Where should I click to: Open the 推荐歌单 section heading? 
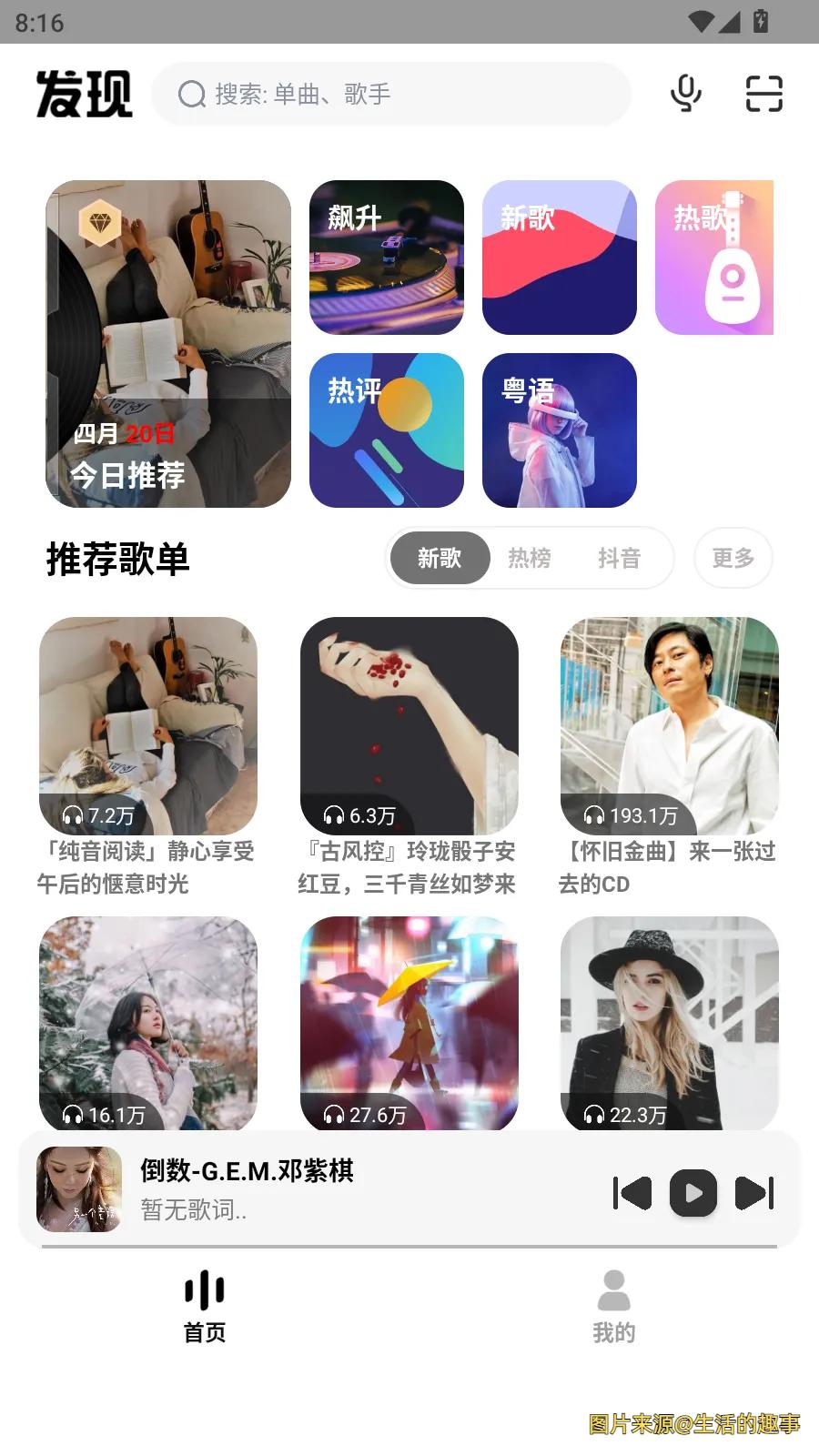coord(117,561)
